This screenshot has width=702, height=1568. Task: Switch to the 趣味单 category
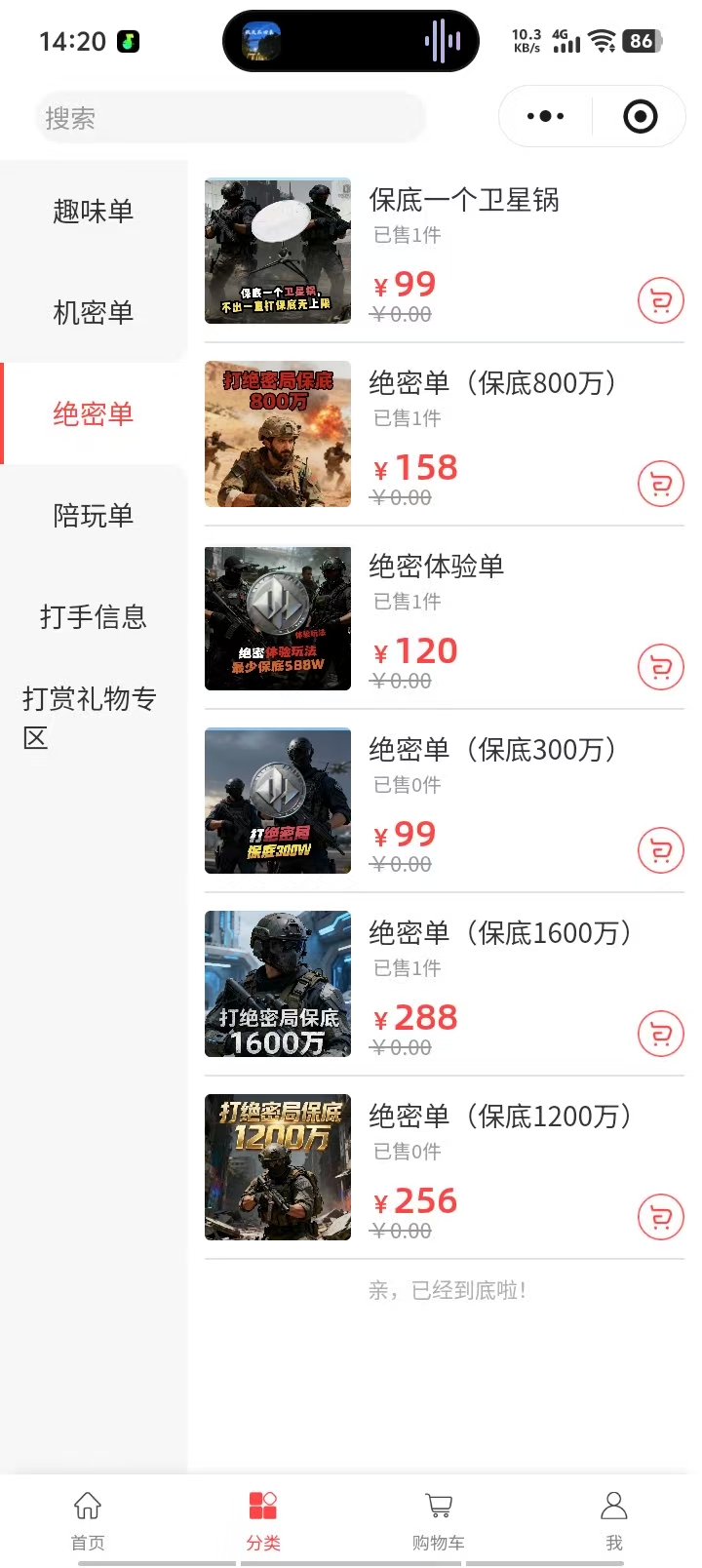click(93, 211)
